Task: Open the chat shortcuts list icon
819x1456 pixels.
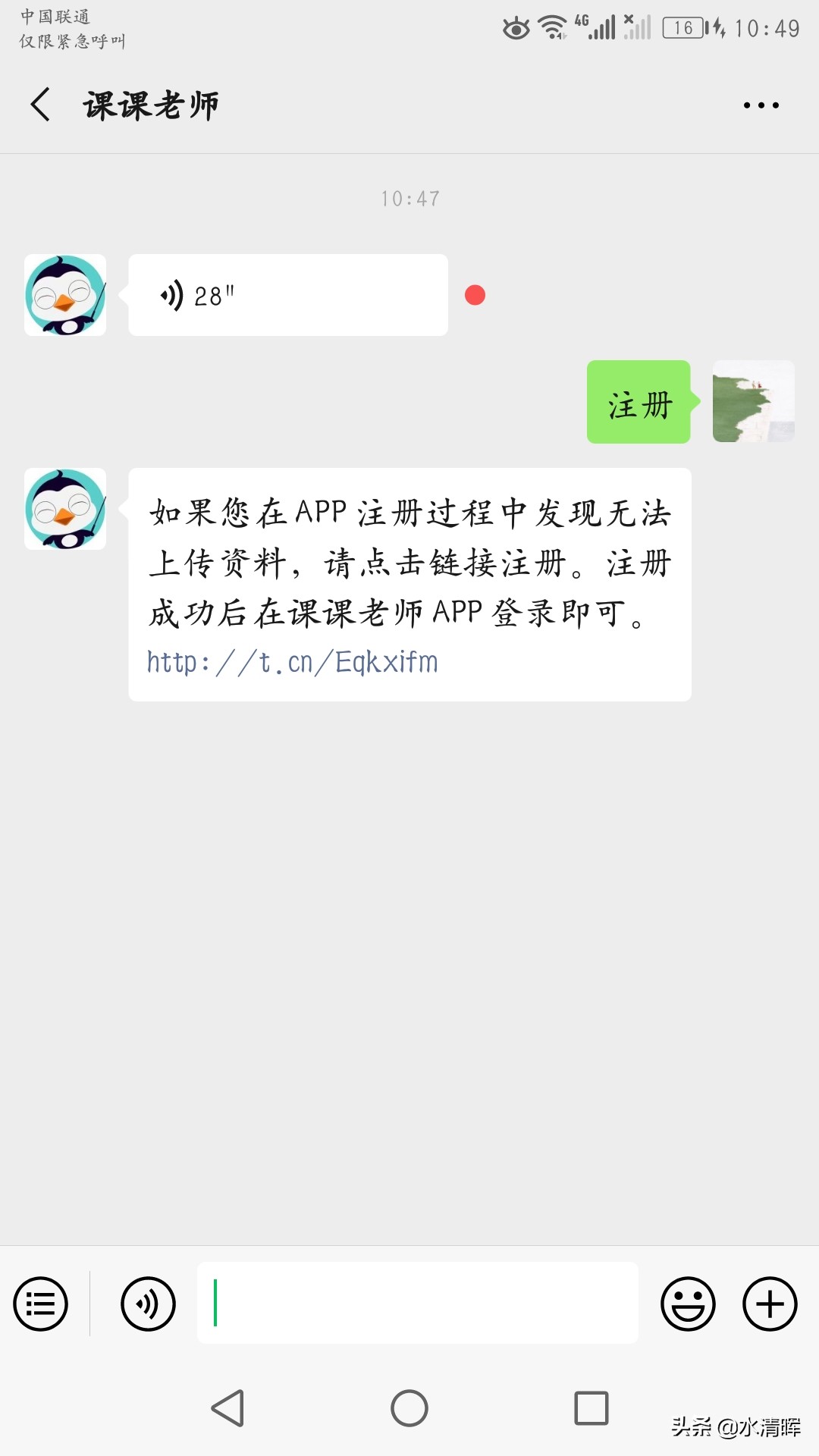Action: point(40,1303)
